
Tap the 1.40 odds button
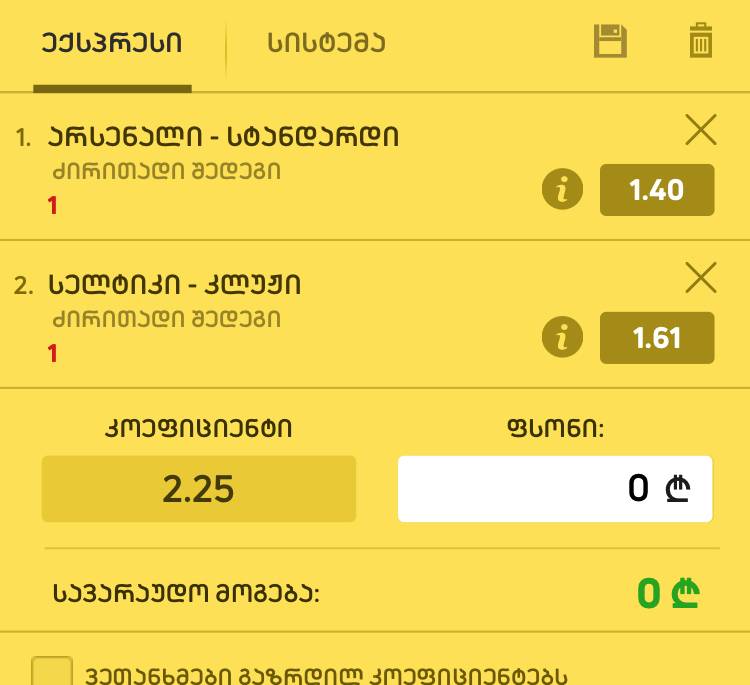[x=656, y=189]
